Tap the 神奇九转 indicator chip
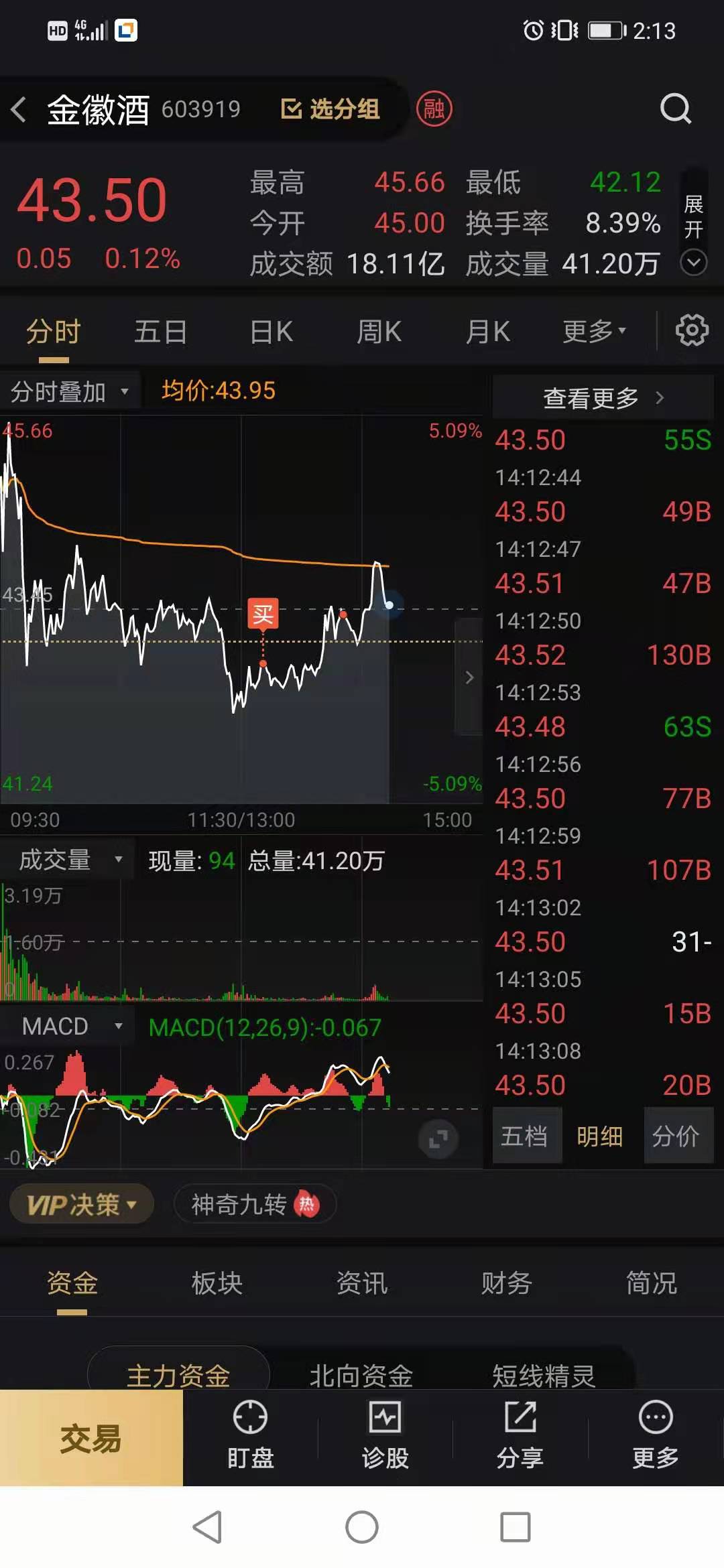Screen dimensions: 724x1568 [255, 1205]
